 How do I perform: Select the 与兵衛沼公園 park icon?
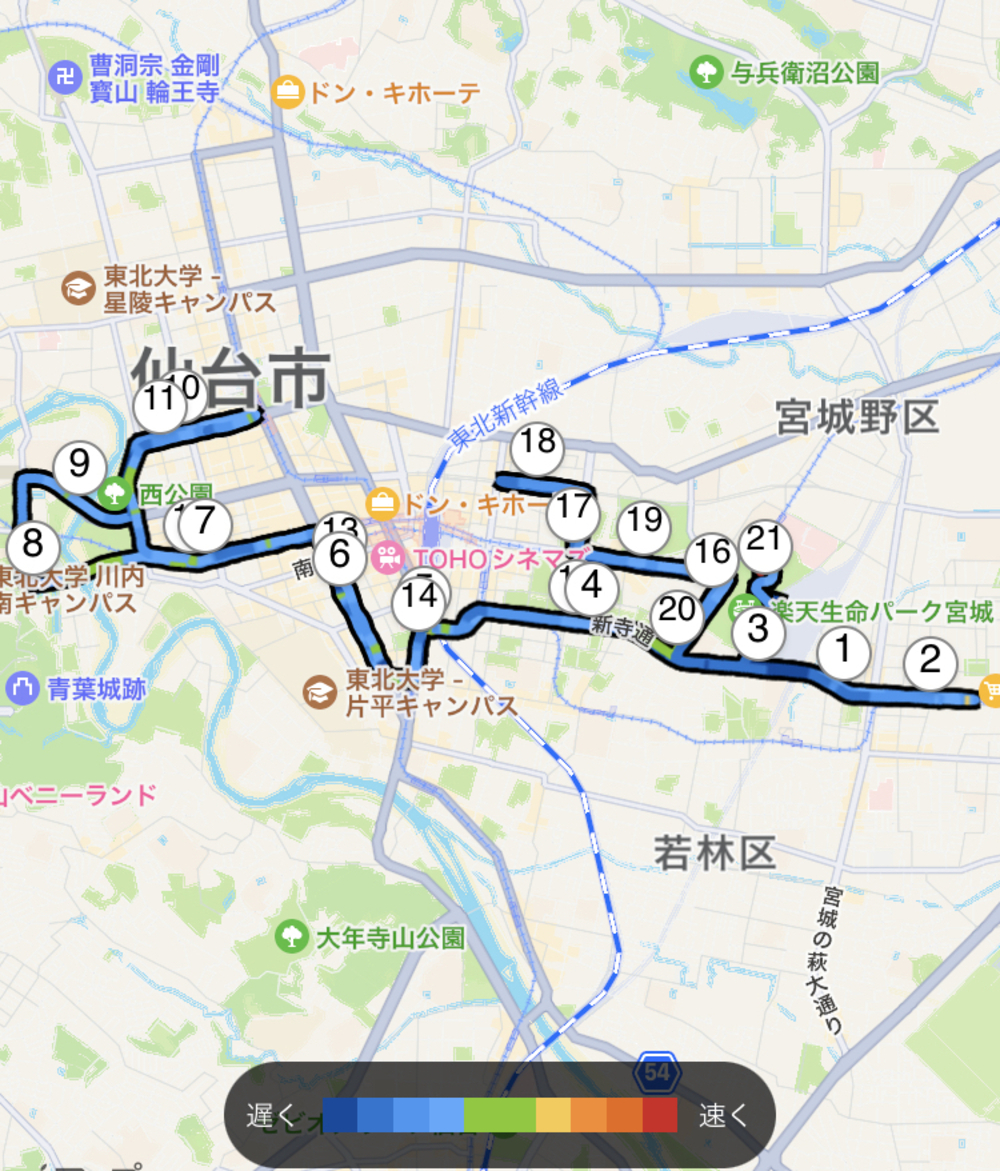(709, 72)
